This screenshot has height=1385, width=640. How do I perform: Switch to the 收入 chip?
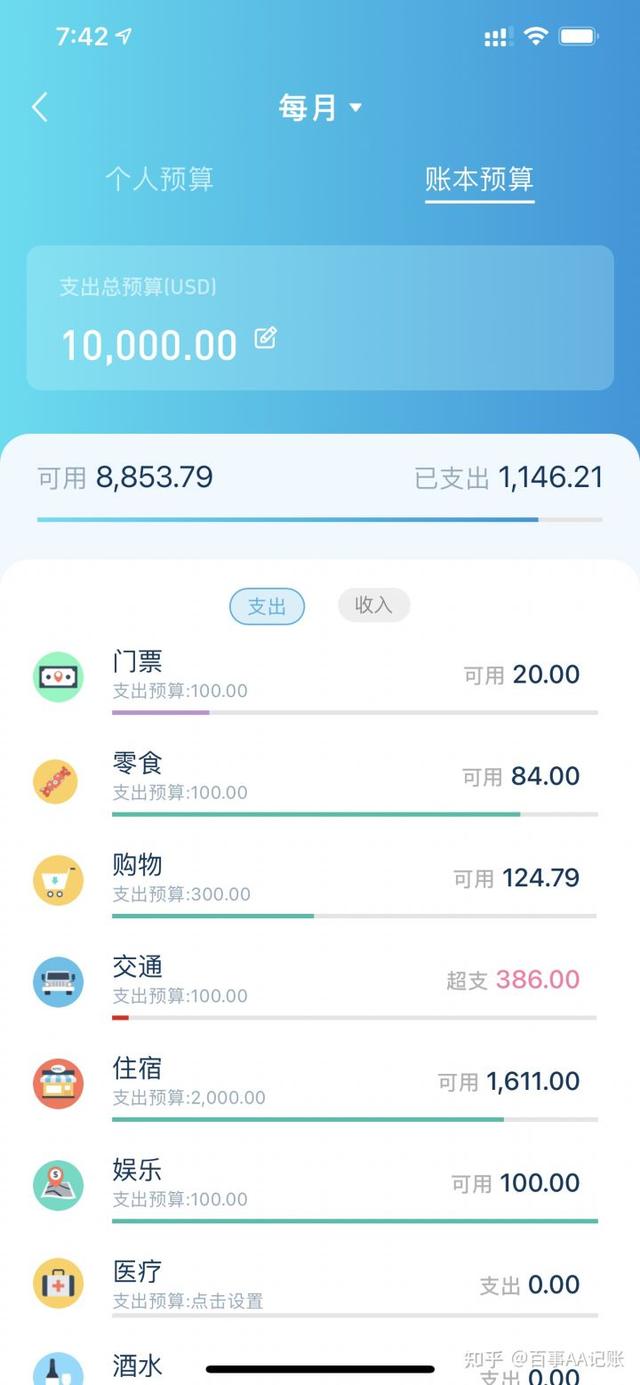point(373,605)
